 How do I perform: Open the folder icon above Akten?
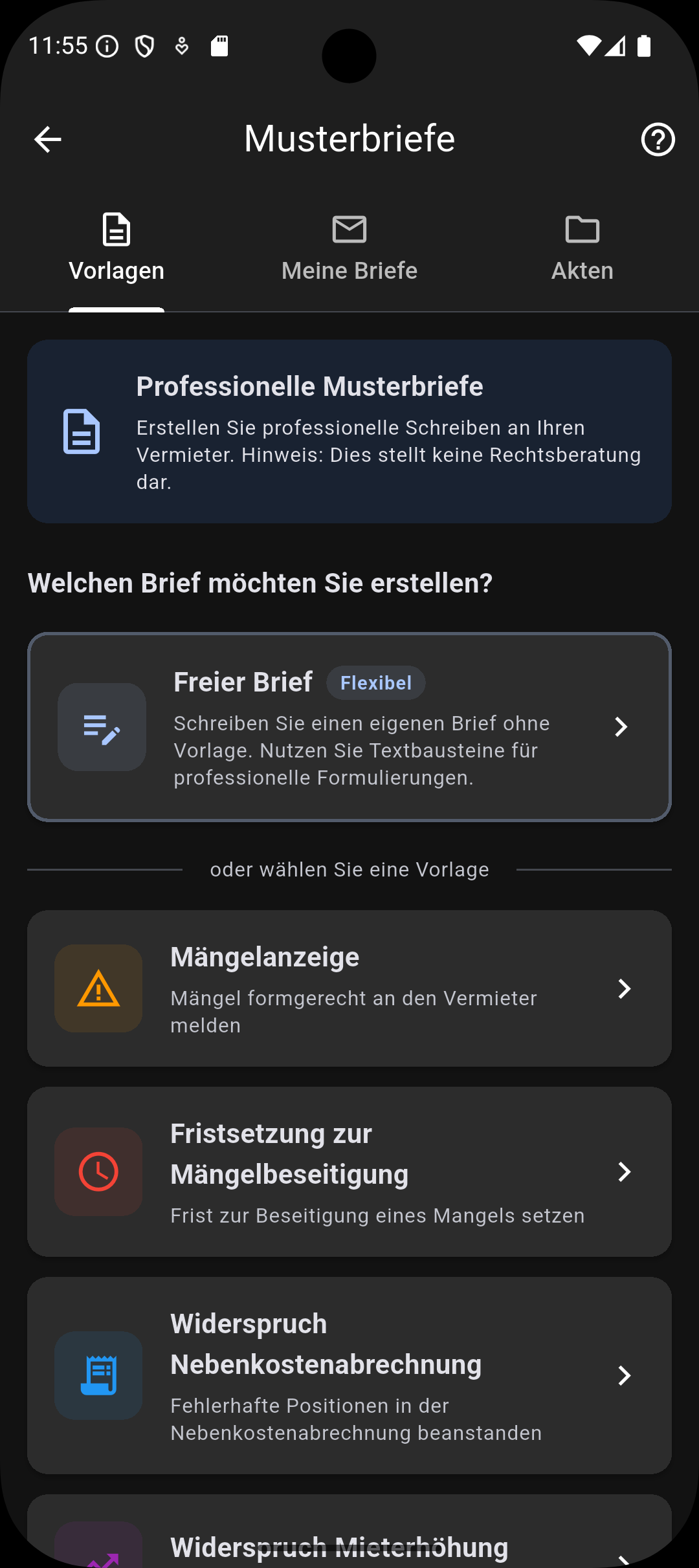(582, 229)
